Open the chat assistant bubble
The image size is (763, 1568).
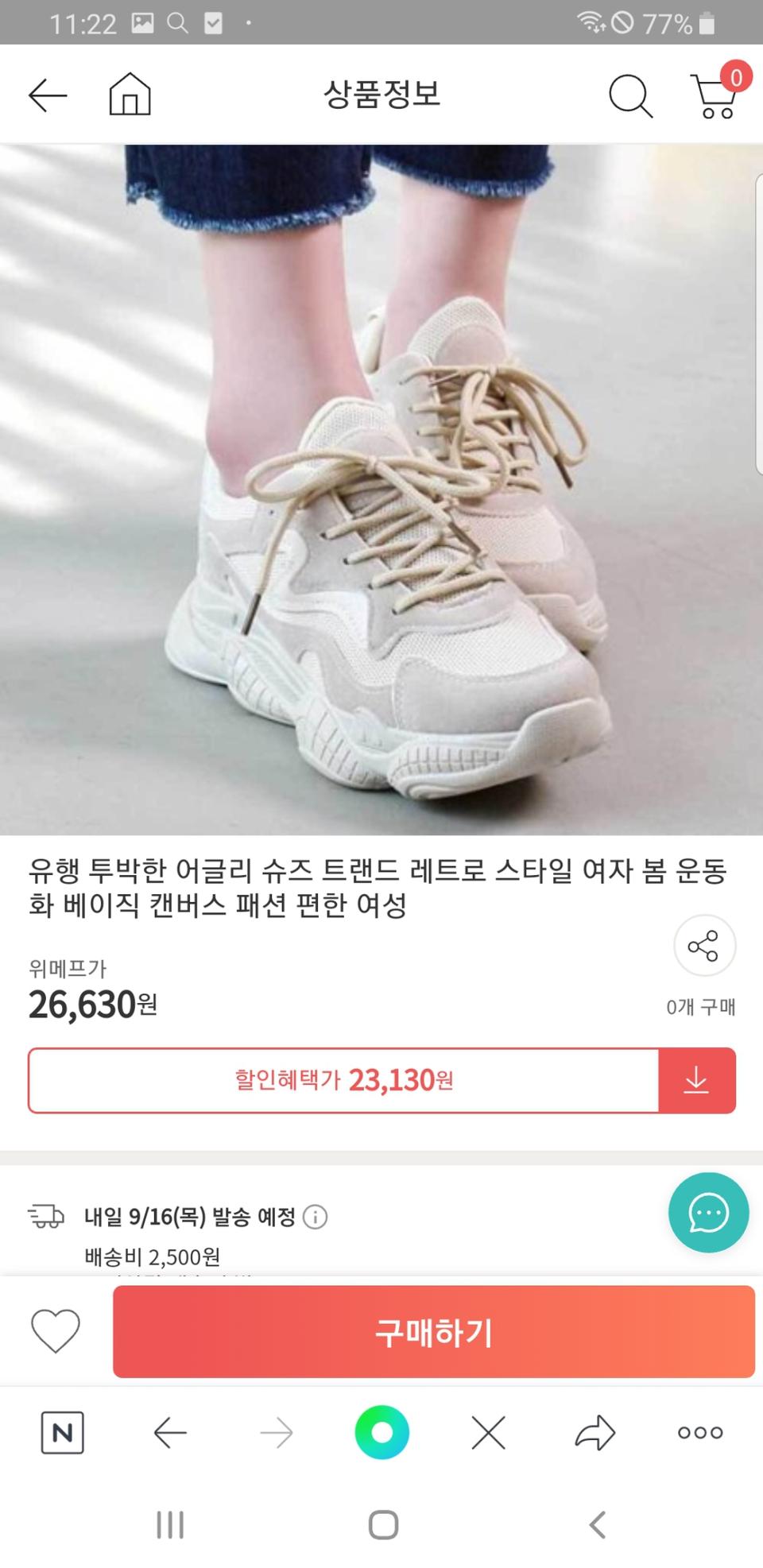coord(707,1212)
